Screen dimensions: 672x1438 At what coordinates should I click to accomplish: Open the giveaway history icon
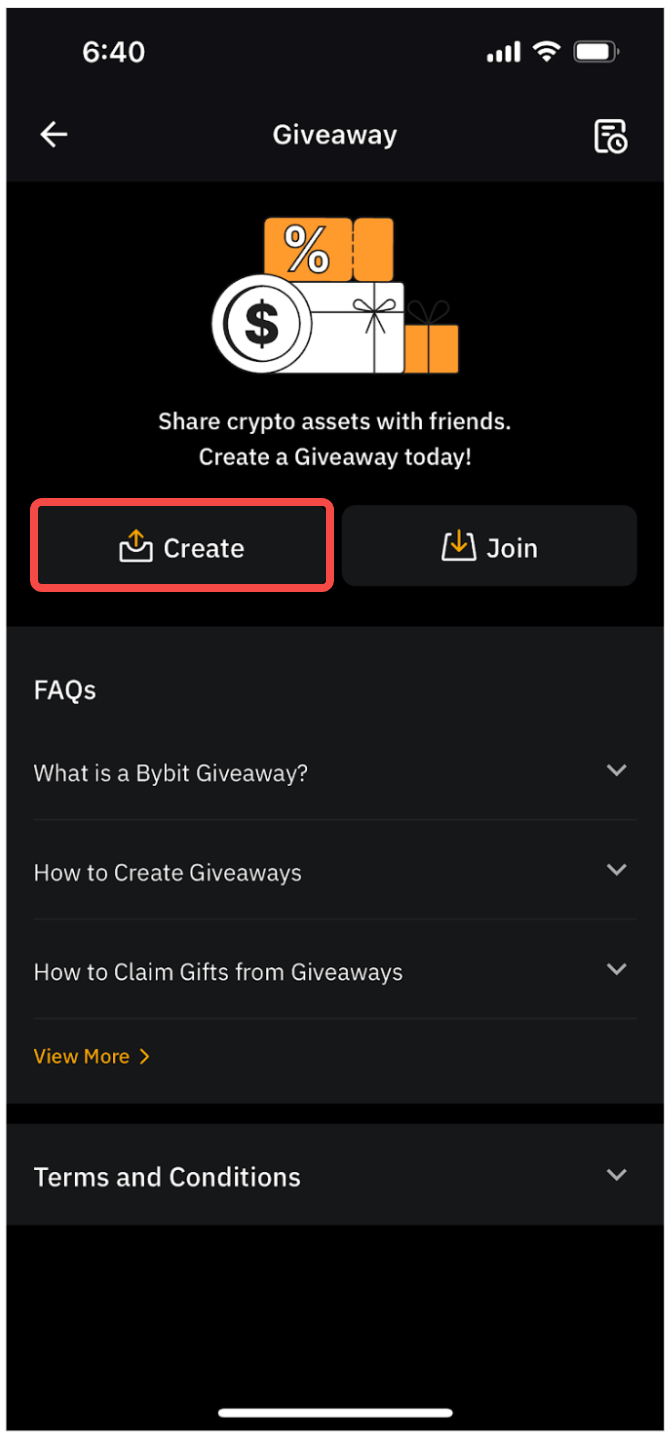pyautogui.click(x=610, y=136)
